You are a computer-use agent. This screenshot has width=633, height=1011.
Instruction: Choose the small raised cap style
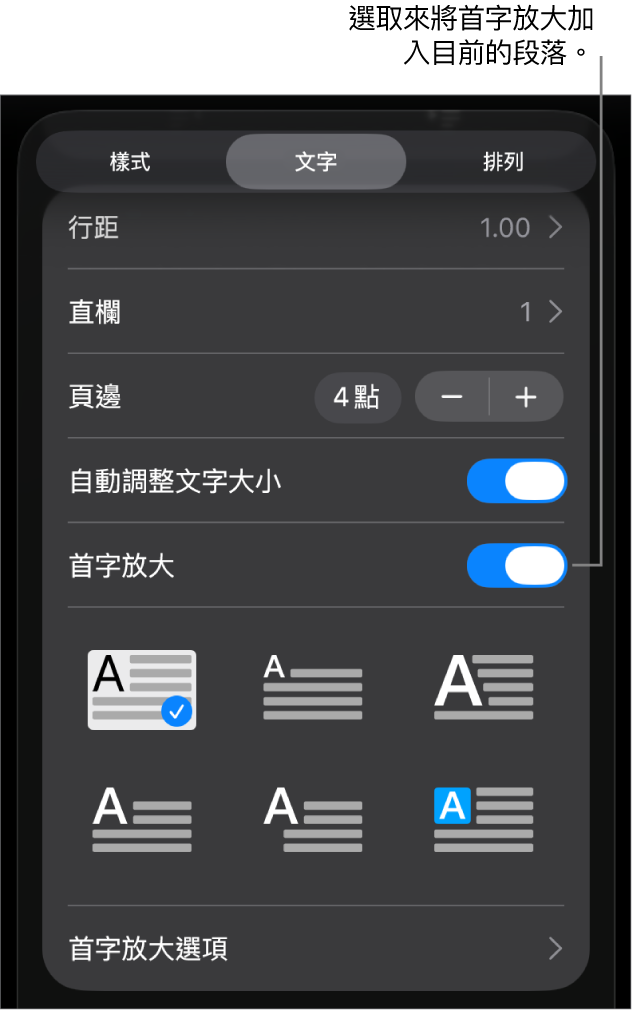pyautogui.click(x=313, y=688)
